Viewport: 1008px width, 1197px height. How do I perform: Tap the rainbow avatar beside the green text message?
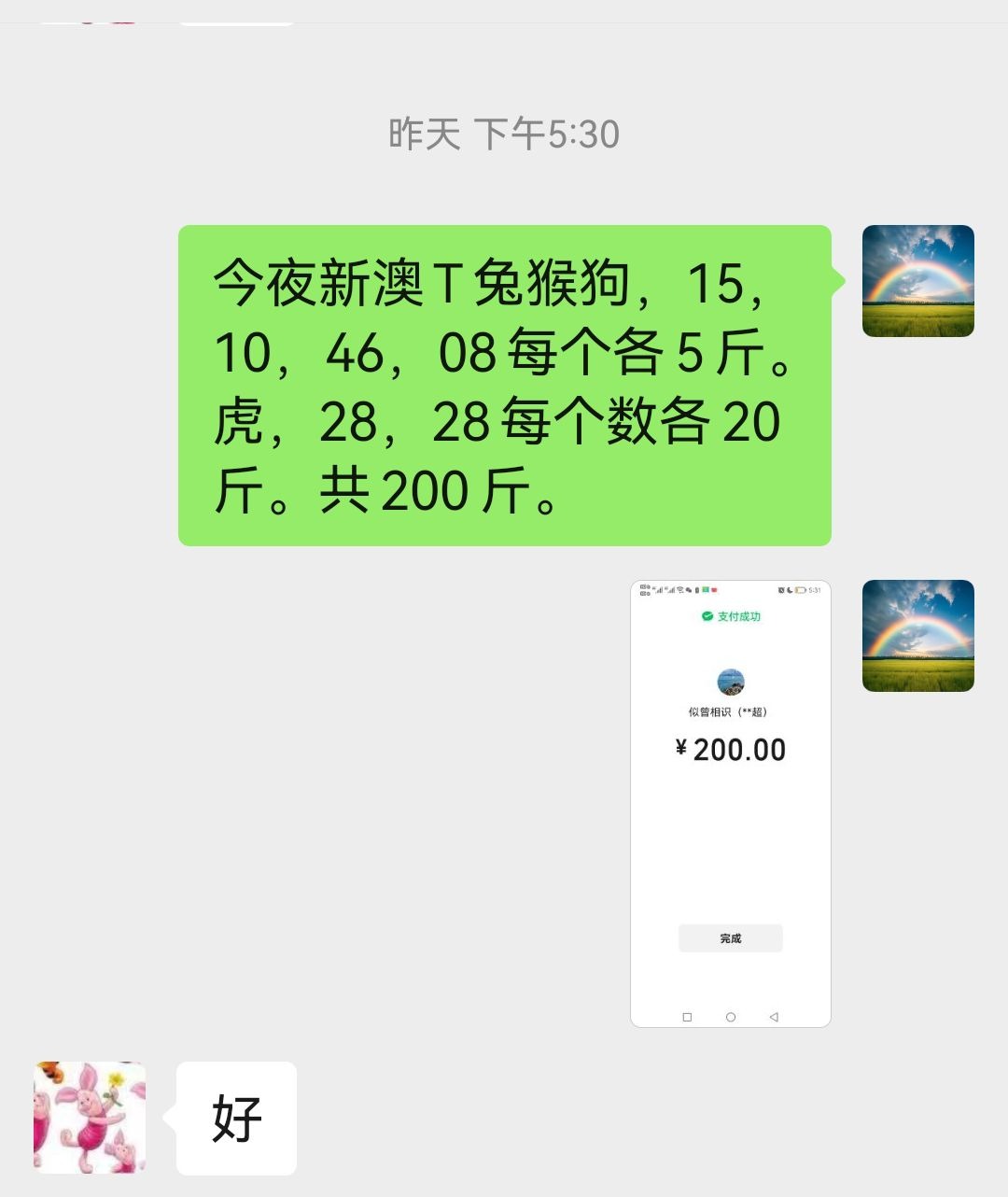(917, 281)
